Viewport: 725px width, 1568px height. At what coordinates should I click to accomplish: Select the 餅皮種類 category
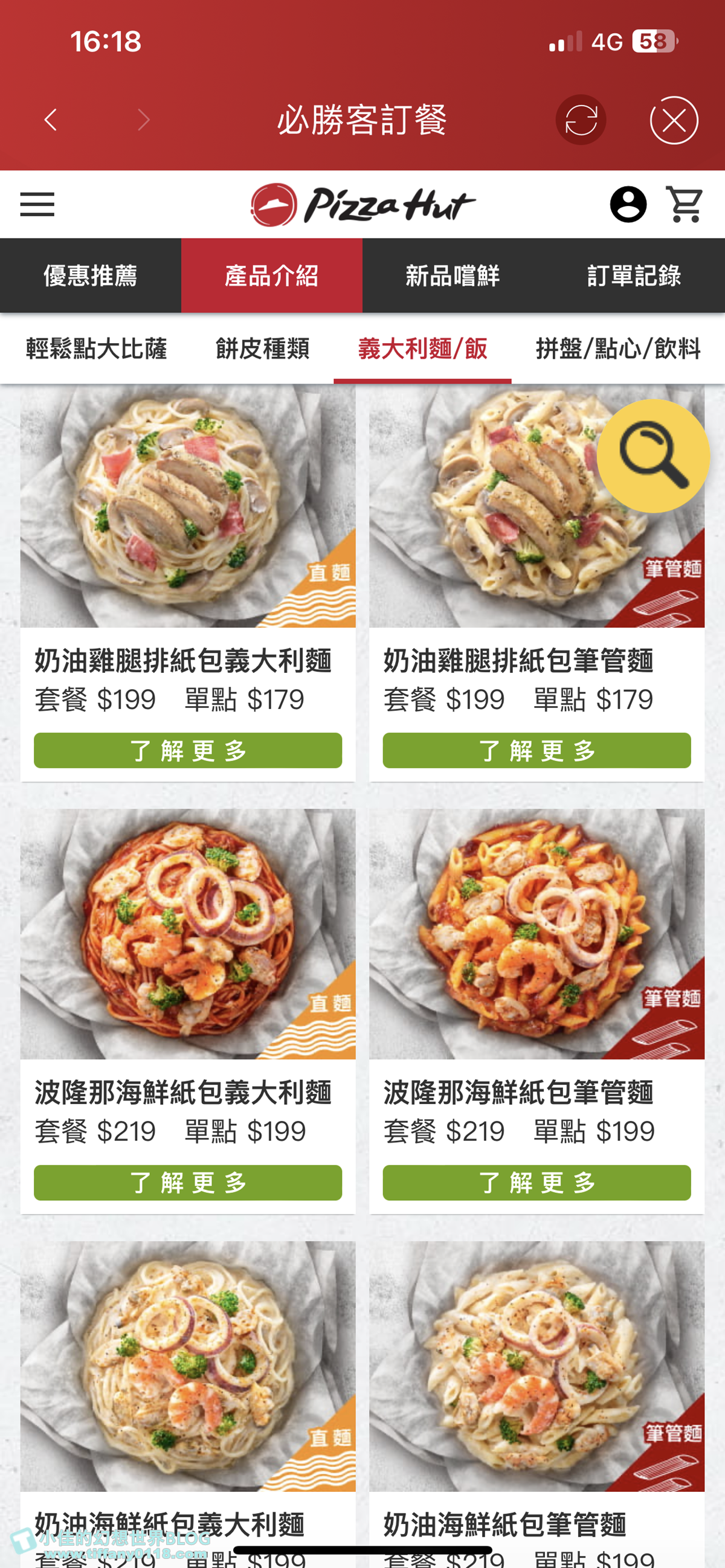tap(262, 349)
